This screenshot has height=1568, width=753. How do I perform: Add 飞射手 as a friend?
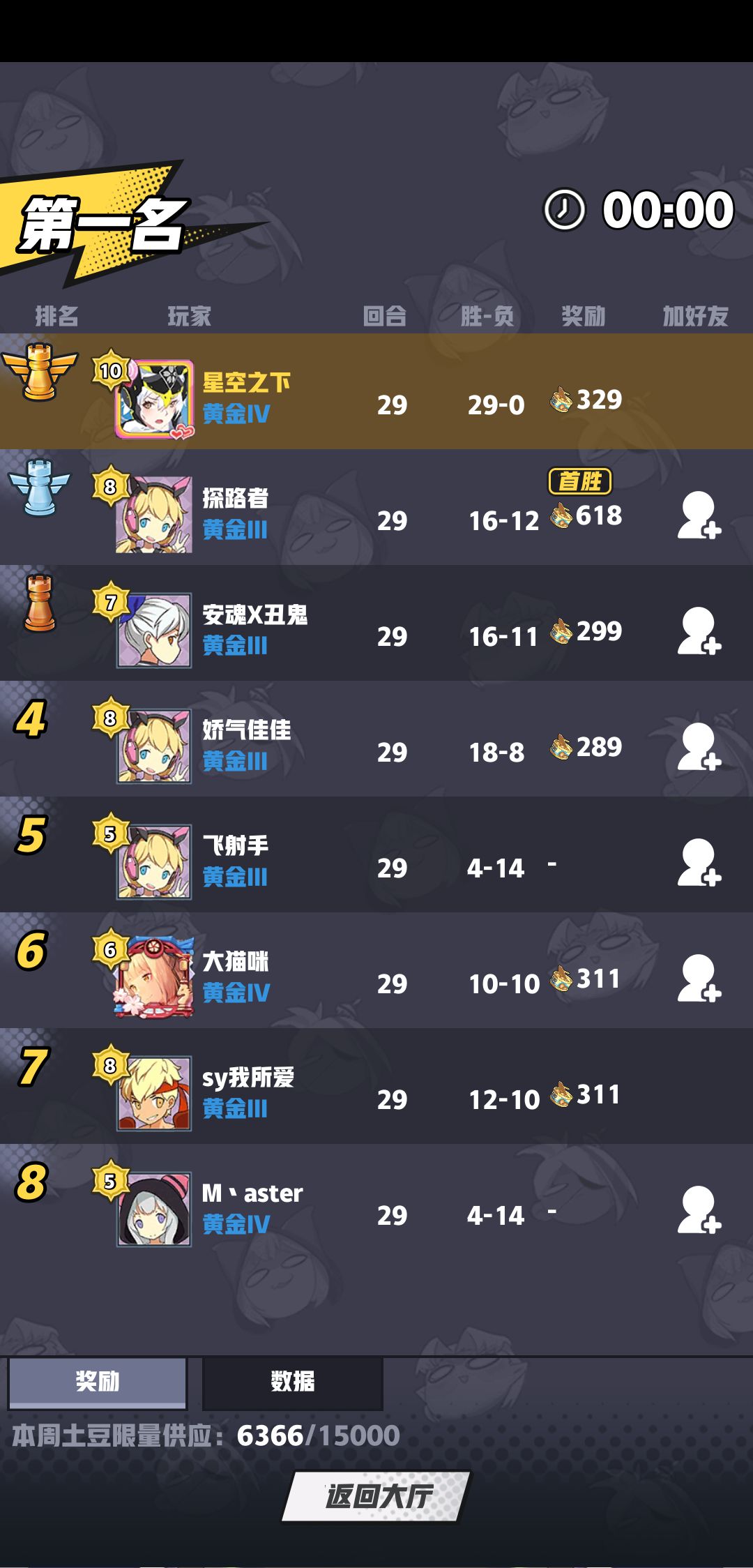point(699,863)
